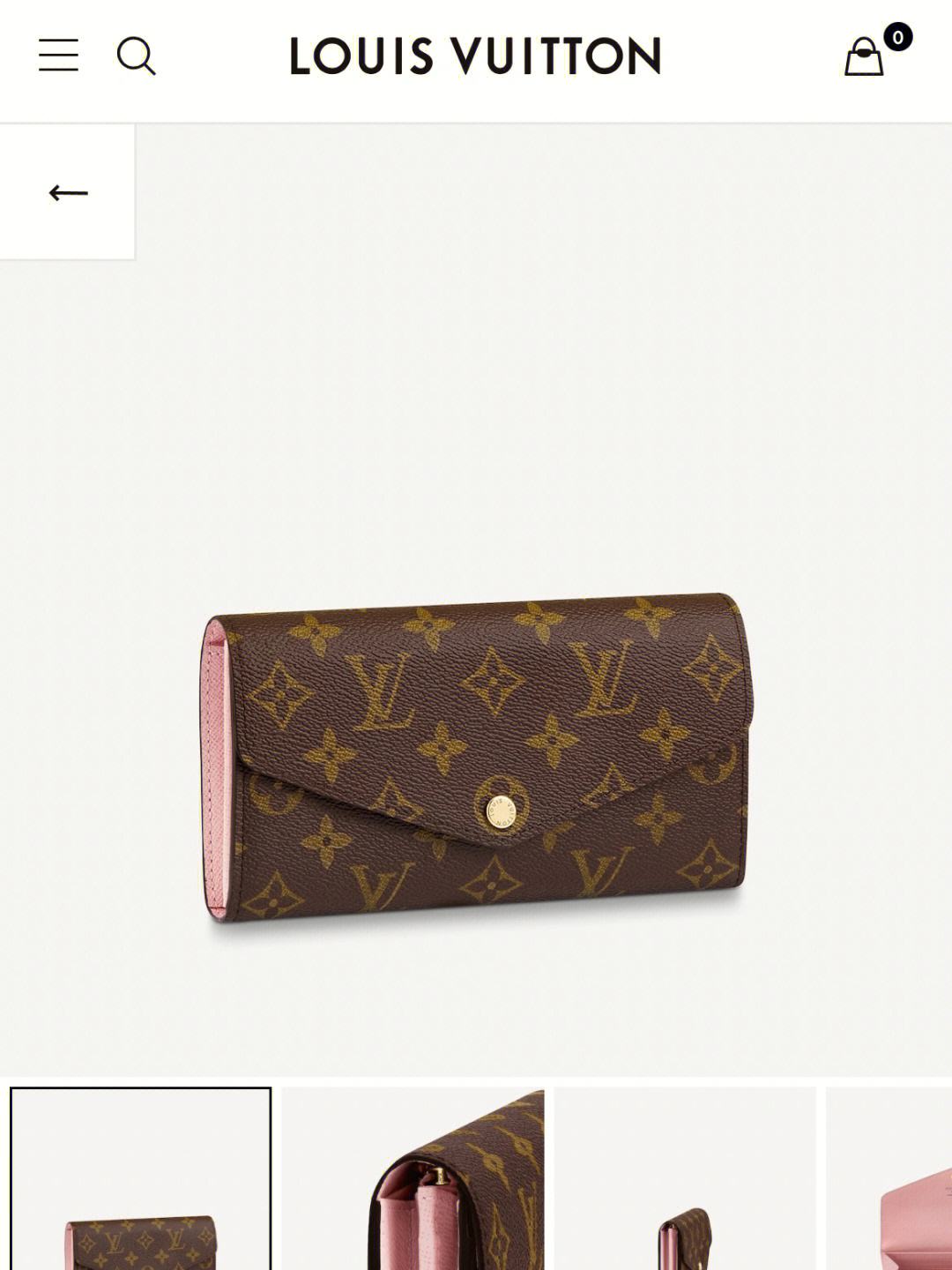Open the shopping bag

[x=864, y=56]
